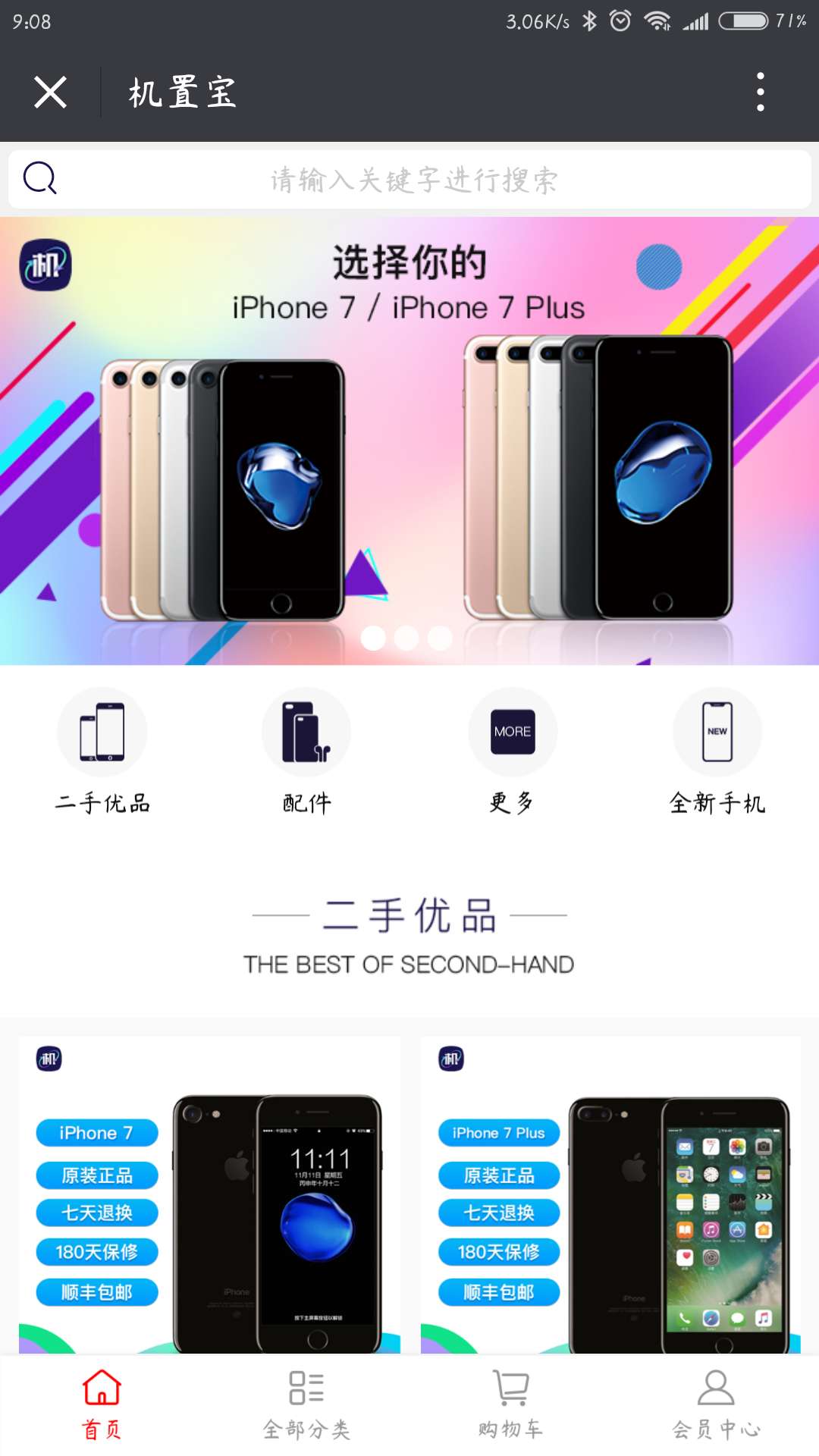819x1456 pixels.
Task: Open the iPhone 7 / 7 Plus banner
Action: (x=409, y=455)
